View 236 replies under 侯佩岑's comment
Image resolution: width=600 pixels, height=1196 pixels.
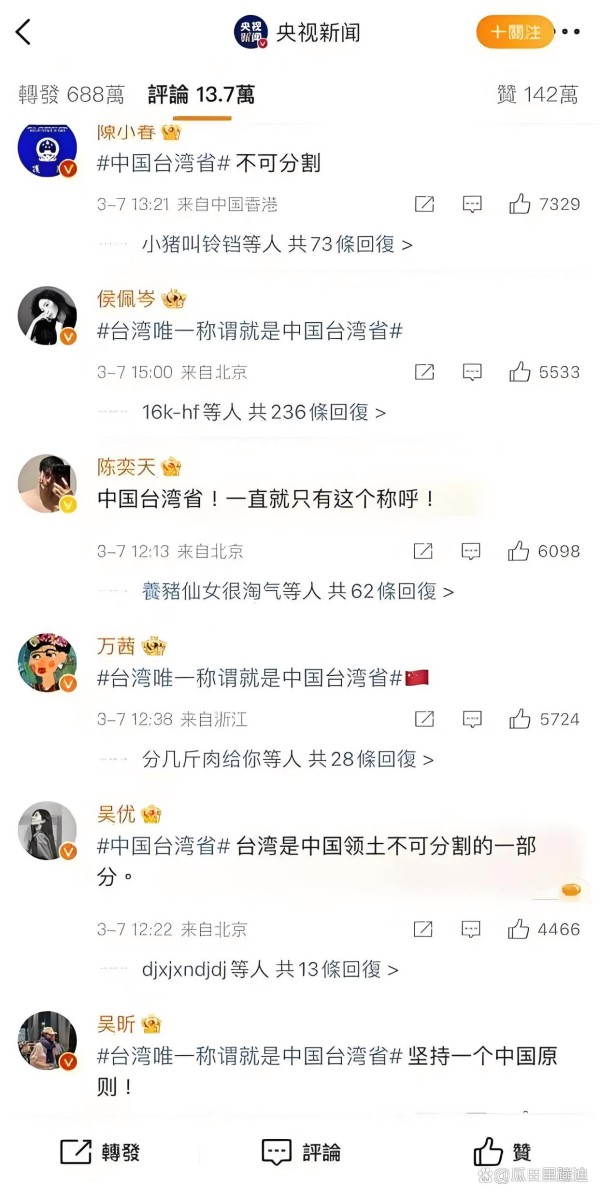coord(264,412)
